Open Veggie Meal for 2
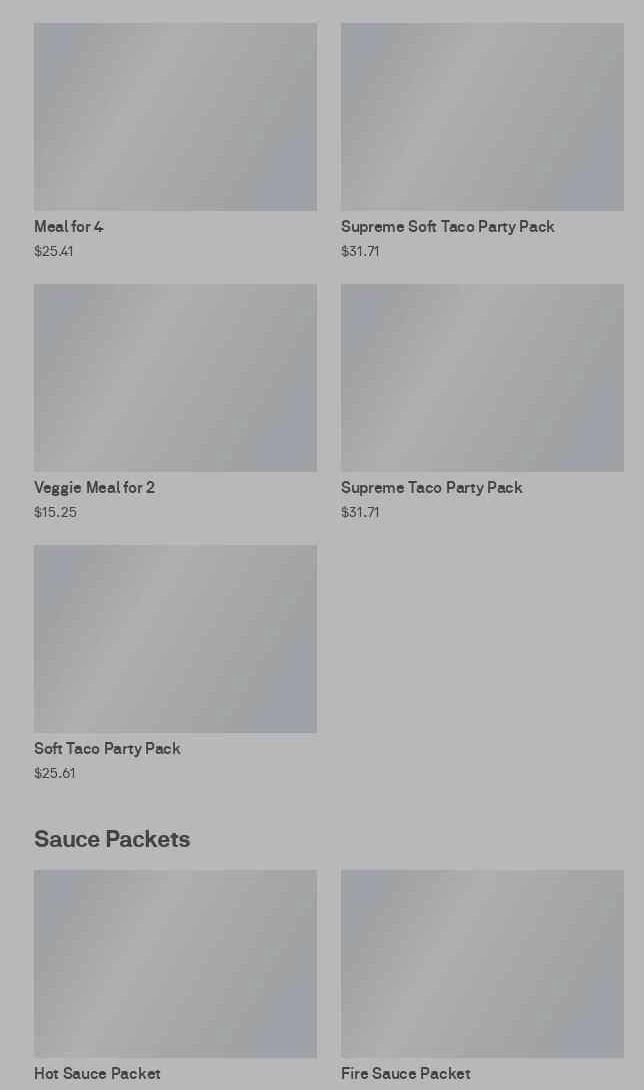The image size is (644, 1090). pyautogui.click(x=175, y=378)
